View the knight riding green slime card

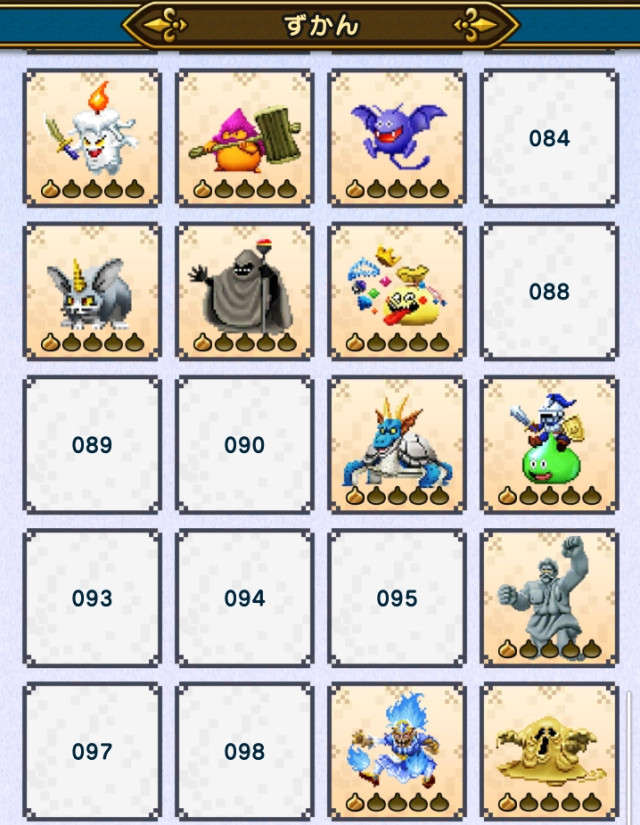click(x=549, y=444)
